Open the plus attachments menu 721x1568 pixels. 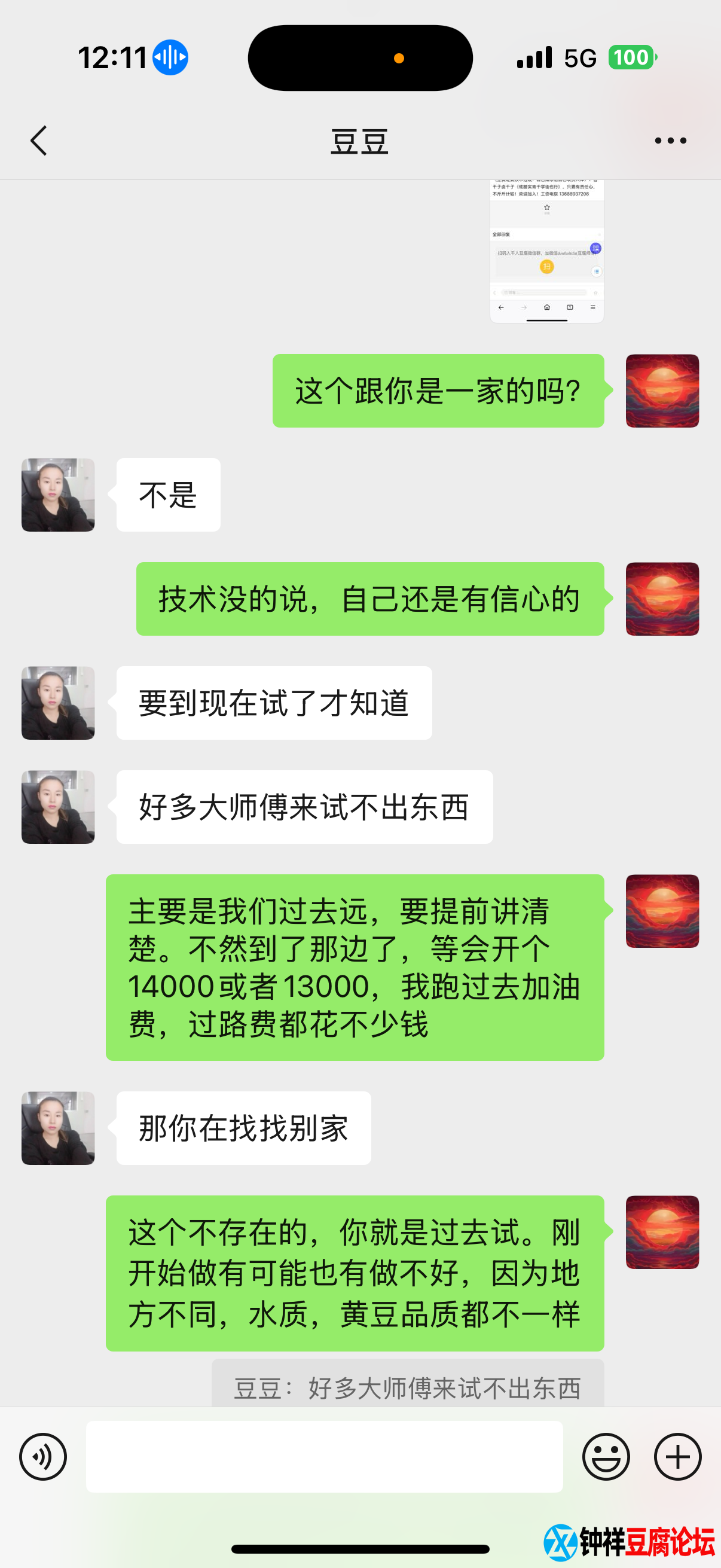click(x=677, y=1456)
